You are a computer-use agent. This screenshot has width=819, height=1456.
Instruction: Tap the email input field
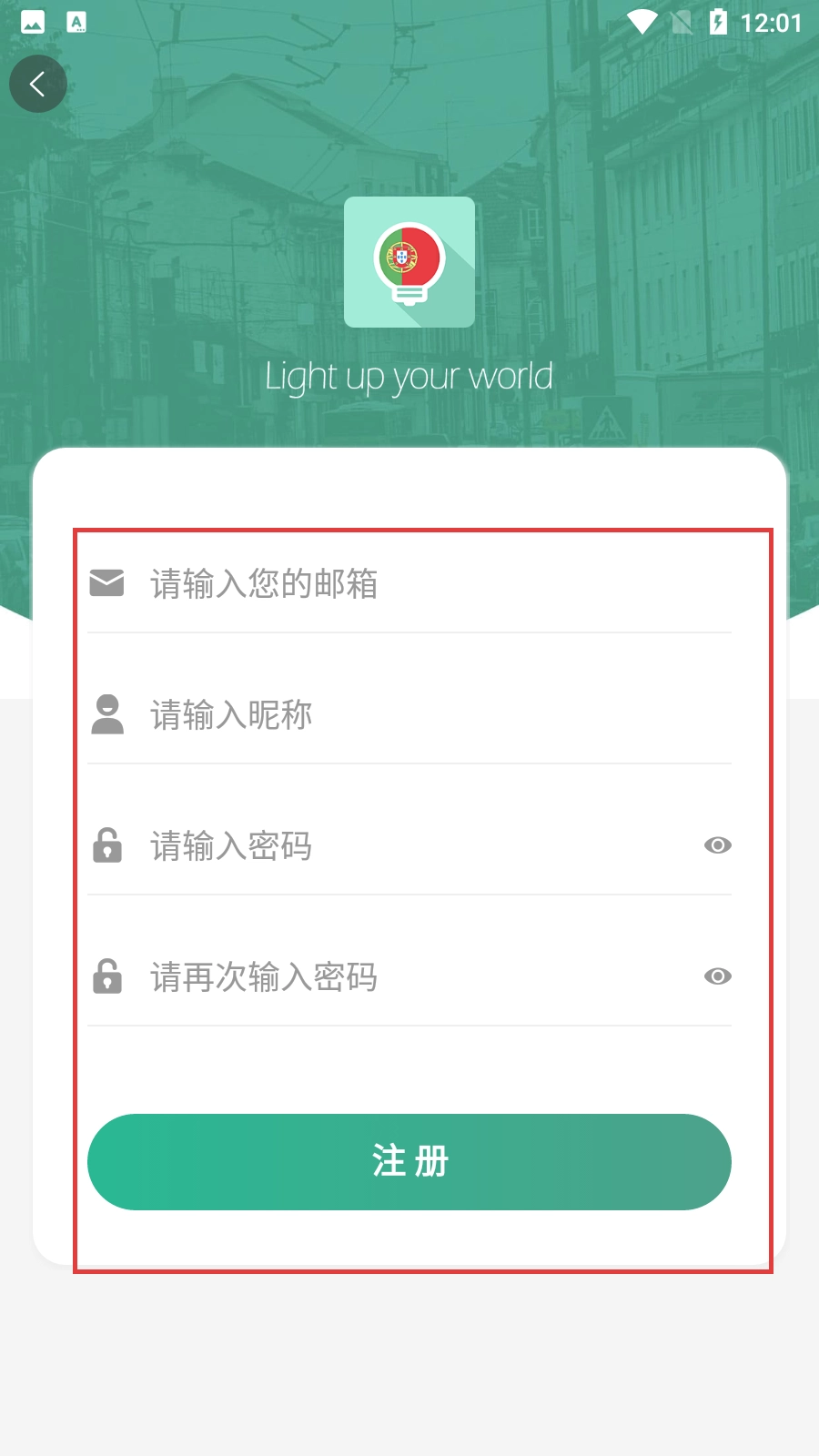tap(428, 583)
